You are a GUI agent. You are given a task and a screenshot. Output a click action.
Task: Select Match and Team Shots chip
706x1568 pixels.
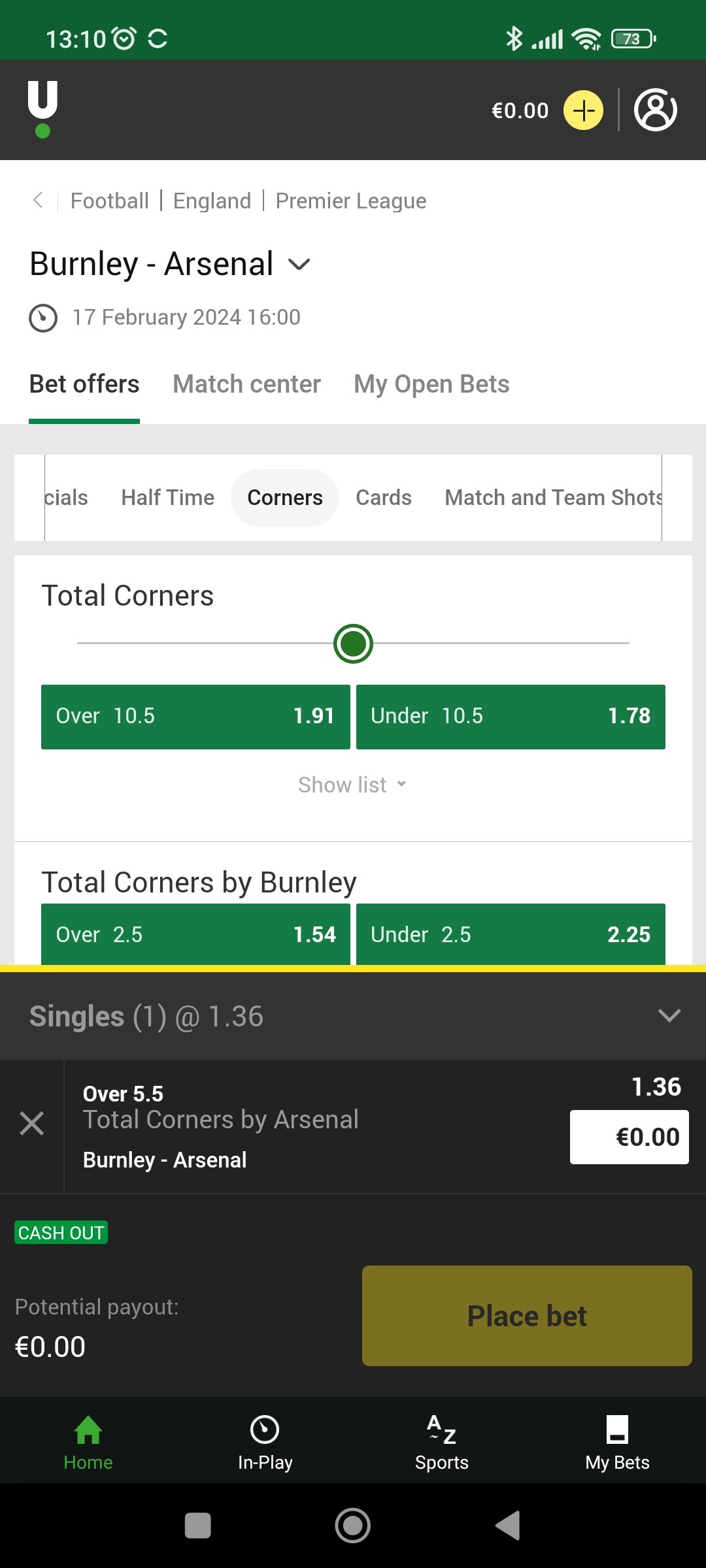click(553, 498)
